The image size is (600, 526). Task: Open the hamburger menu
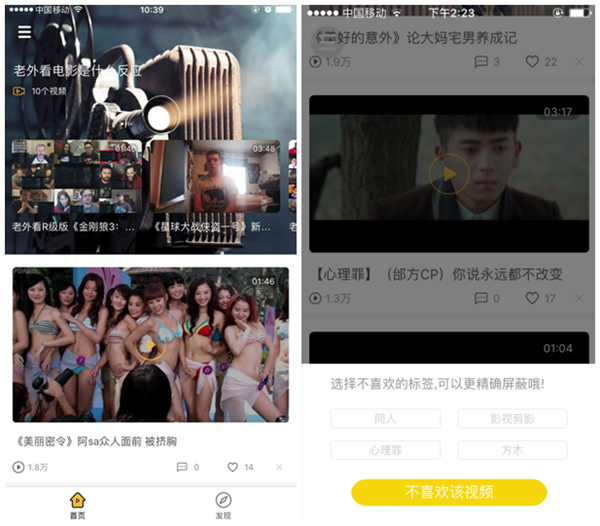(x=25, y=32)
